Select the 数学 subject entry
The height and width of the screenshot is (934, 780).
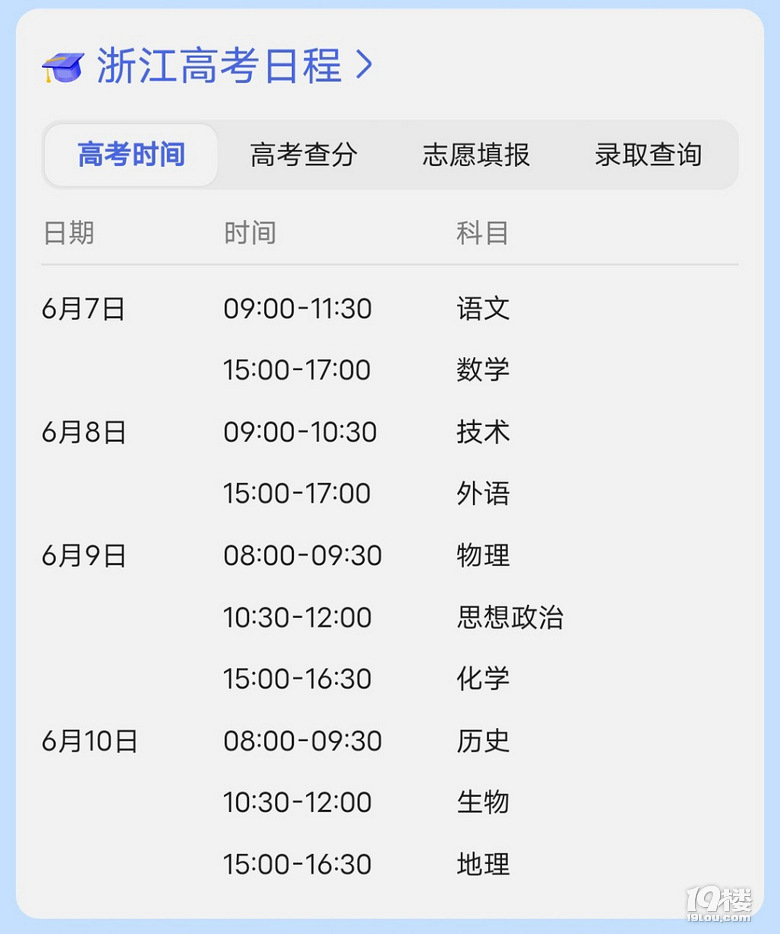click(483, 370)
